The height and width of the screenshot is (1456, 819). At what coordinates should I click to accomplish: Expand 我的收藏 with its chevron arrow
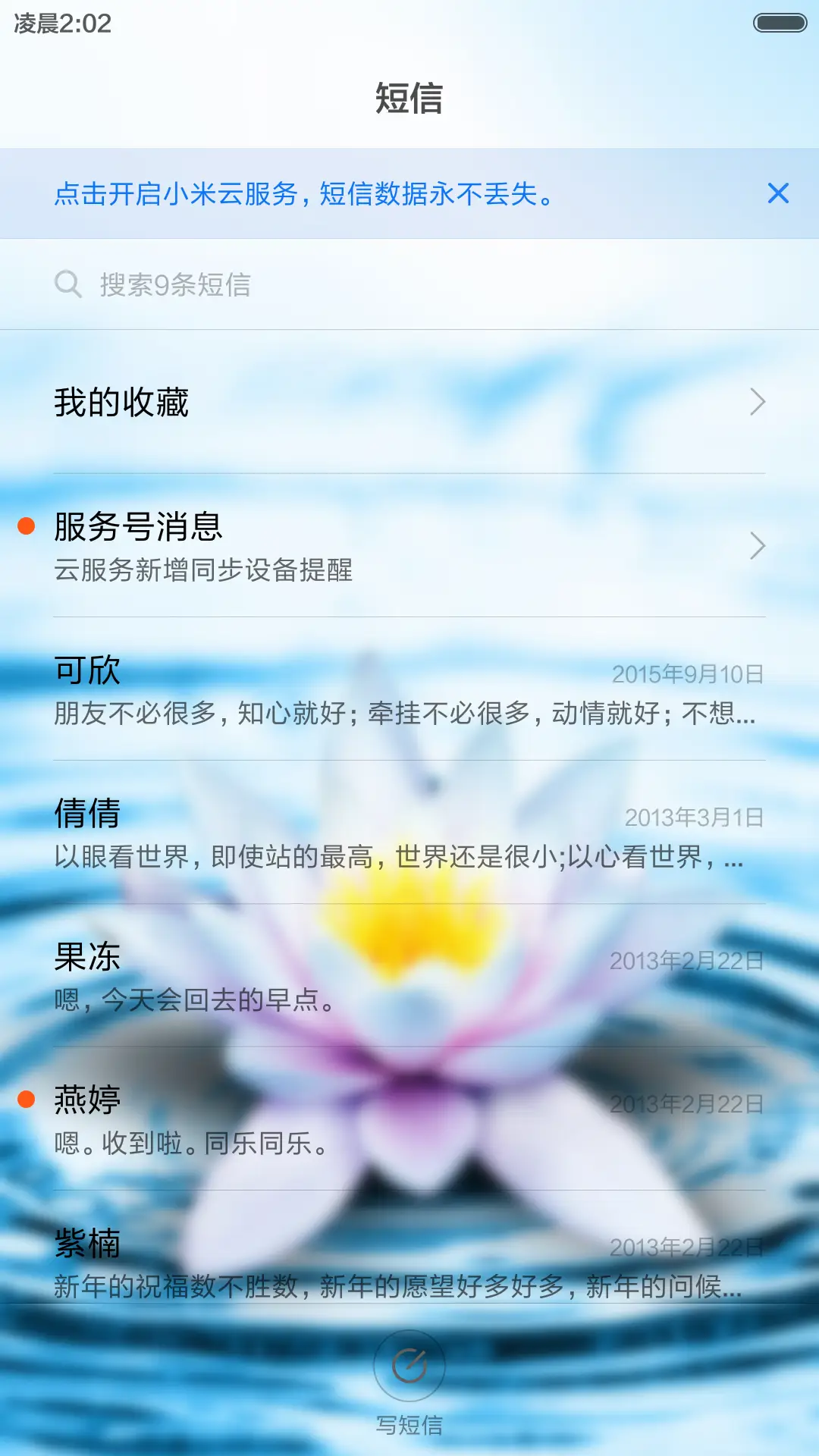click(757, 403)
